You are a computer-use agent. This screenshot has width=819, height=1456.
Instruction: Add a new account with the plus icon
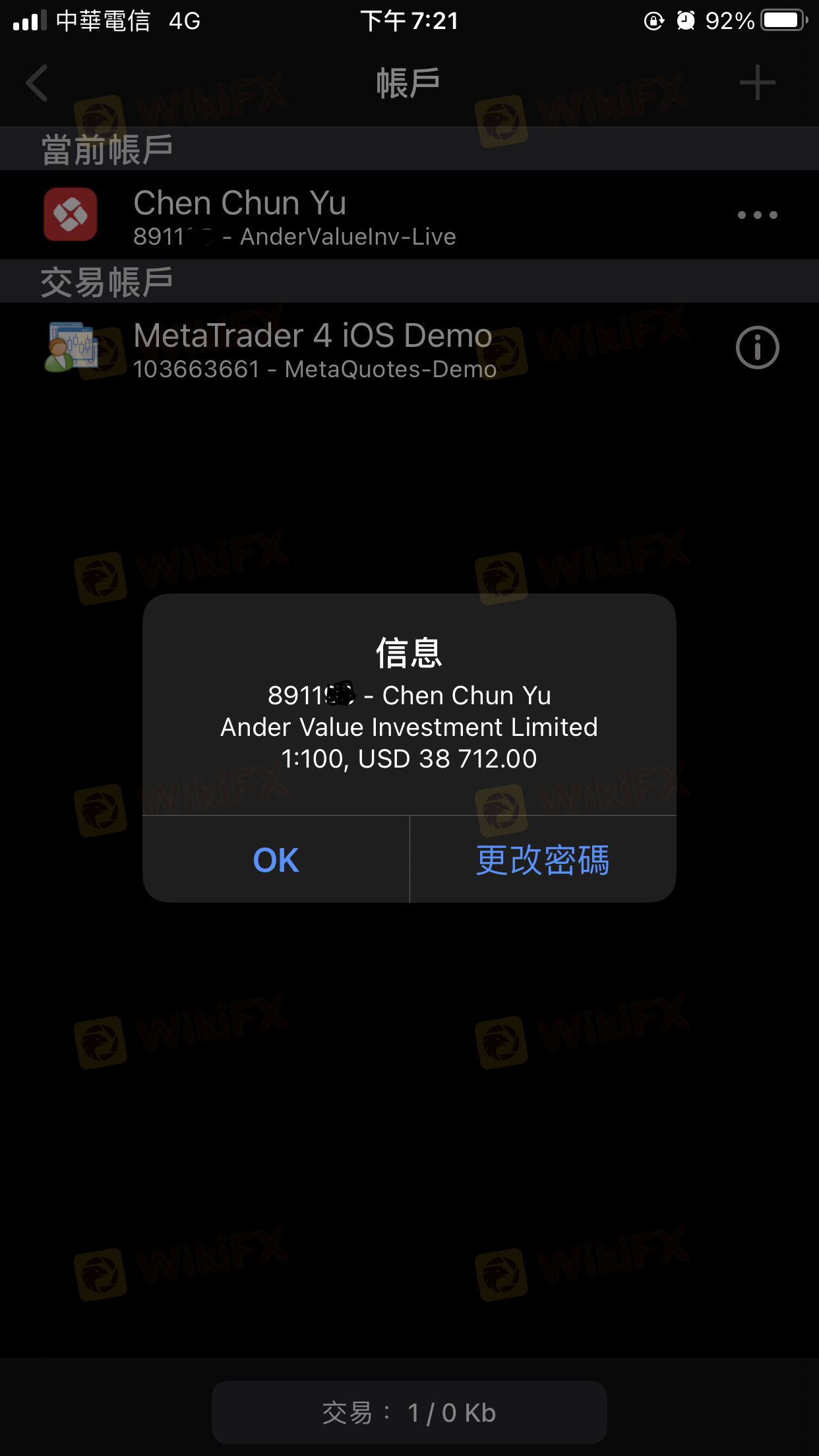tap(757, 83)
